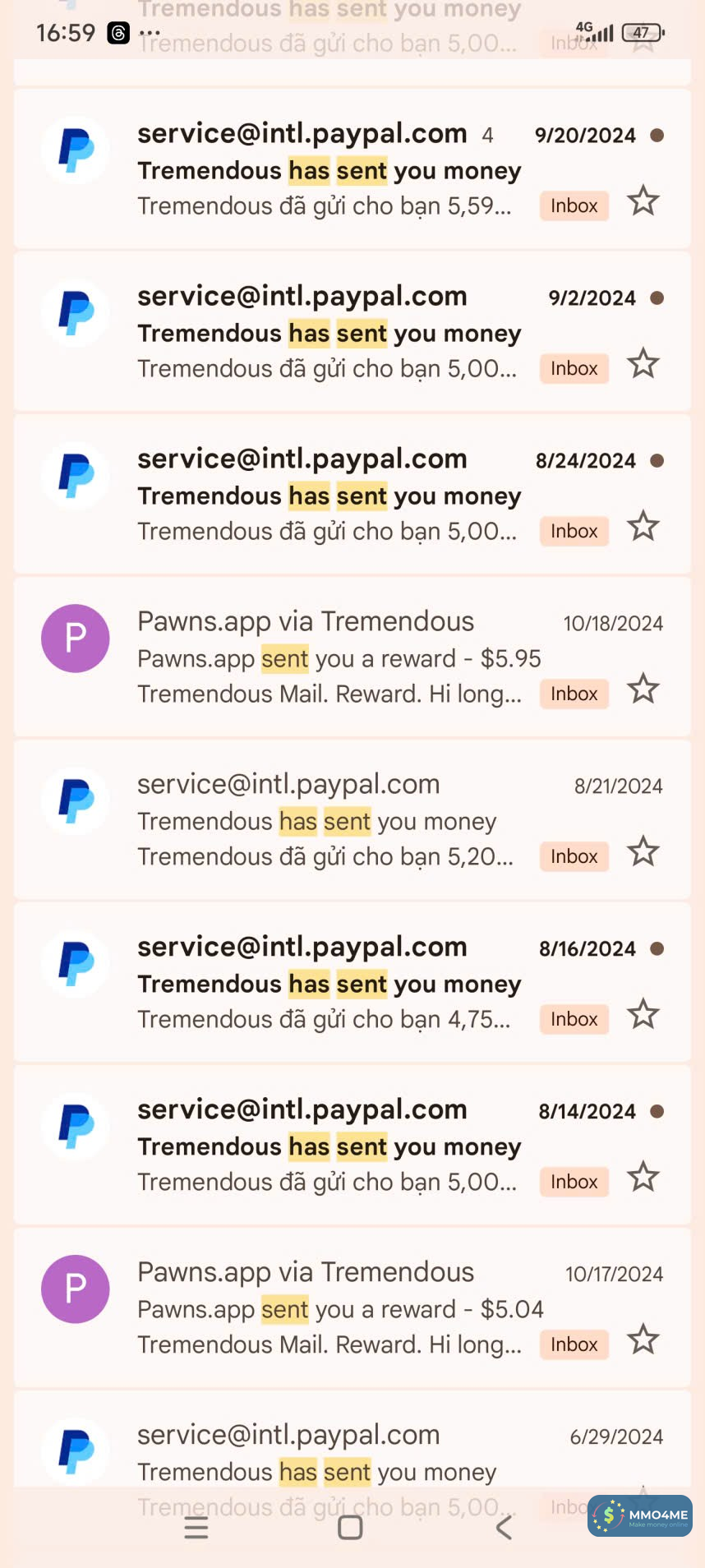
Task: Open the PayPal email dated 9/20/2024
Action: click(329, 169)
